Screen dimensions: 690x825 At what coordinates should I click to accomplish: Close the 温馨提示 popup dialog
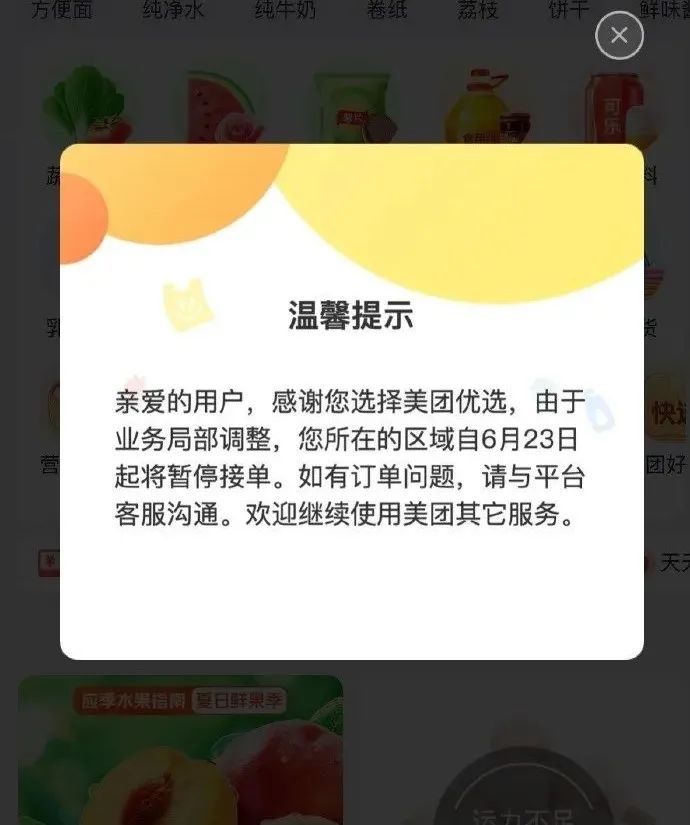coord(619,36)
